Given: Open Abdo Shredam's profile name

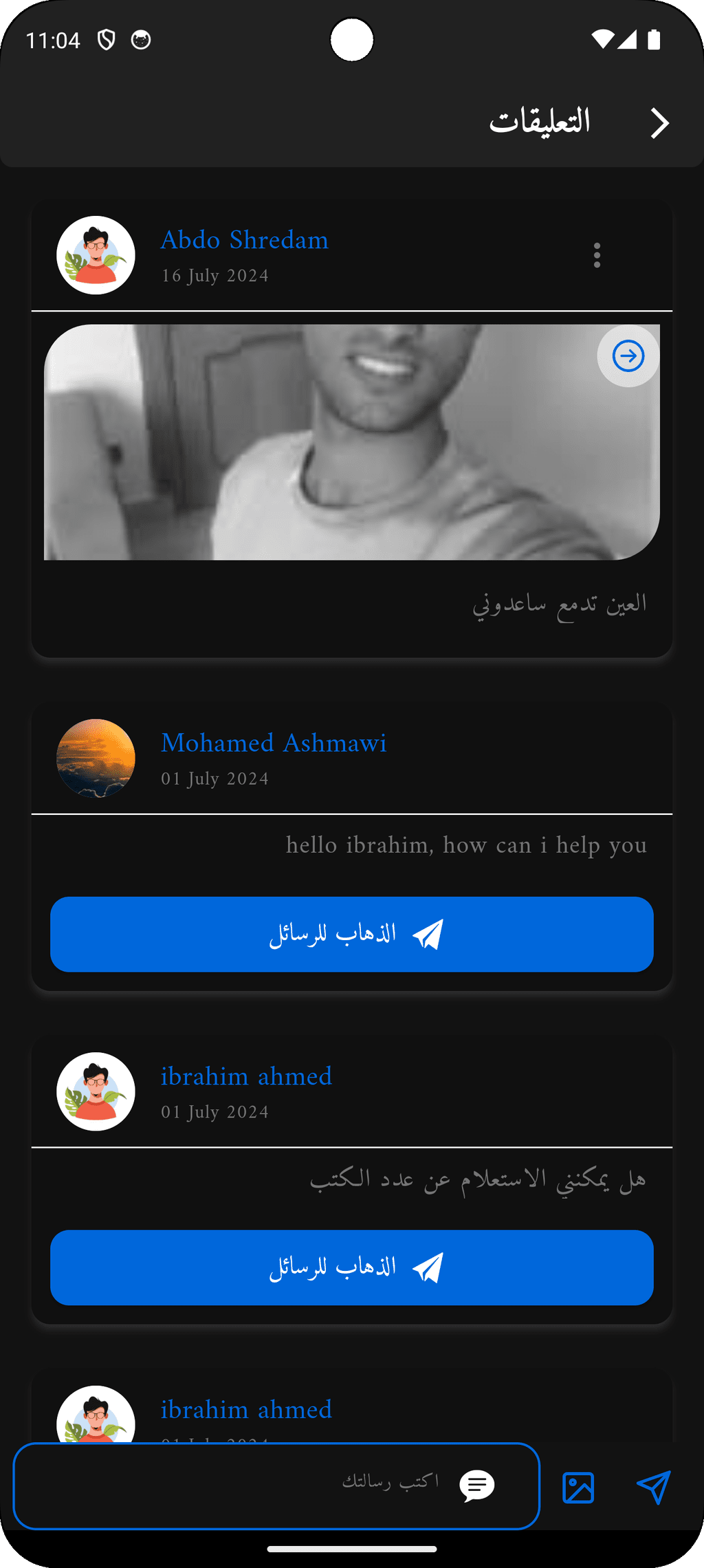Looking at the screenshot, I should click(x=245, y=240).
